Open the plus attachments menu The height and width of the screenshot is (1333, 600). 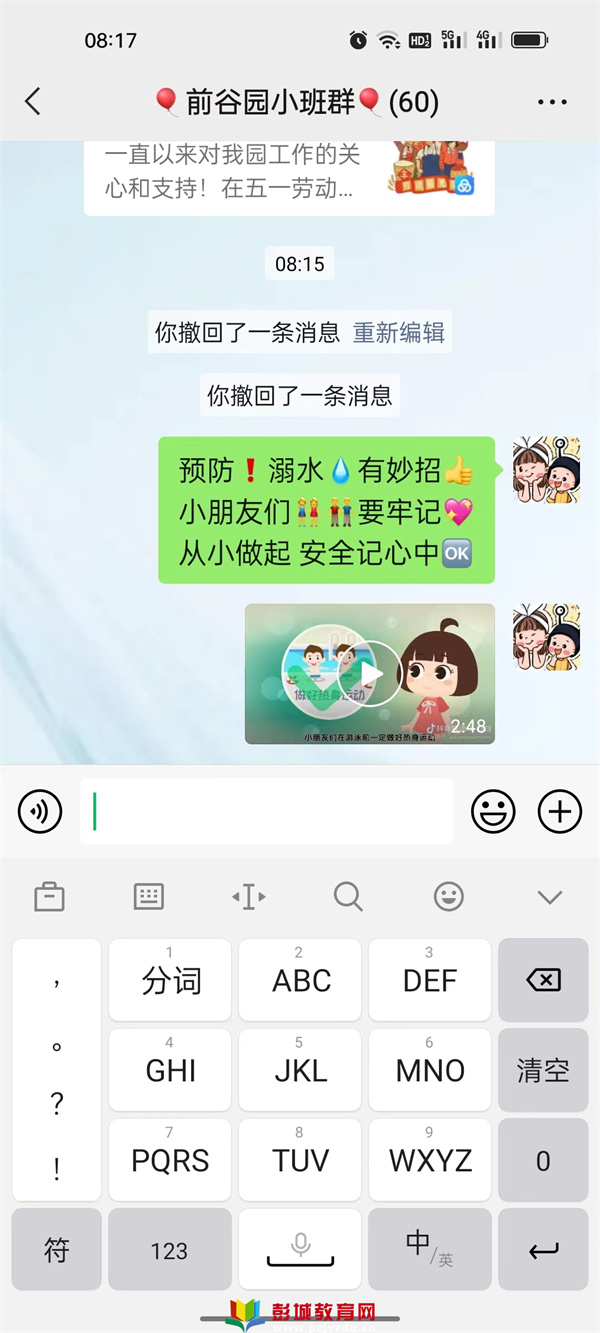(559, 811)
